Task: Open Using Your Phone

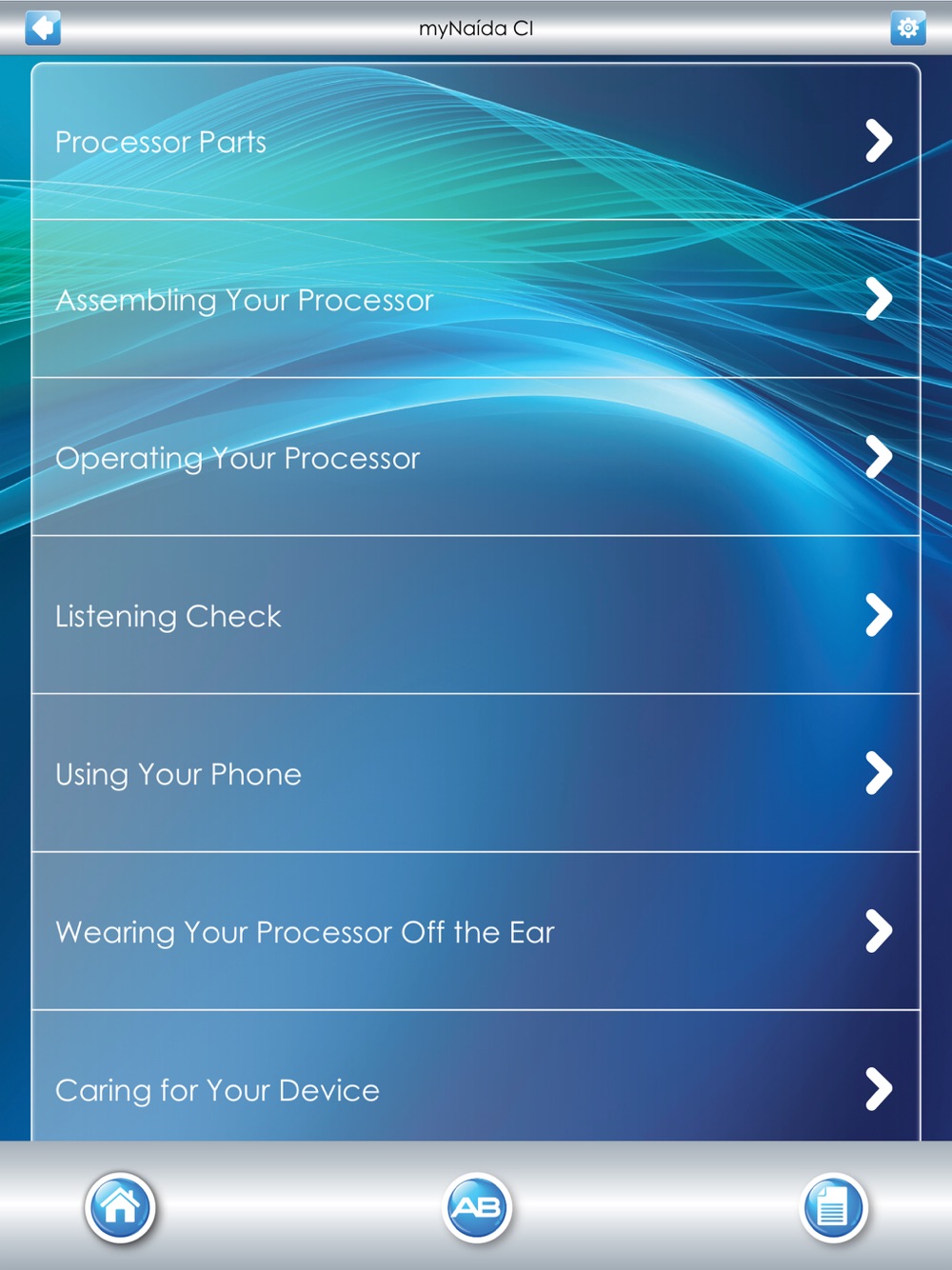Action: pyautogui.click(x=476, y=773)
